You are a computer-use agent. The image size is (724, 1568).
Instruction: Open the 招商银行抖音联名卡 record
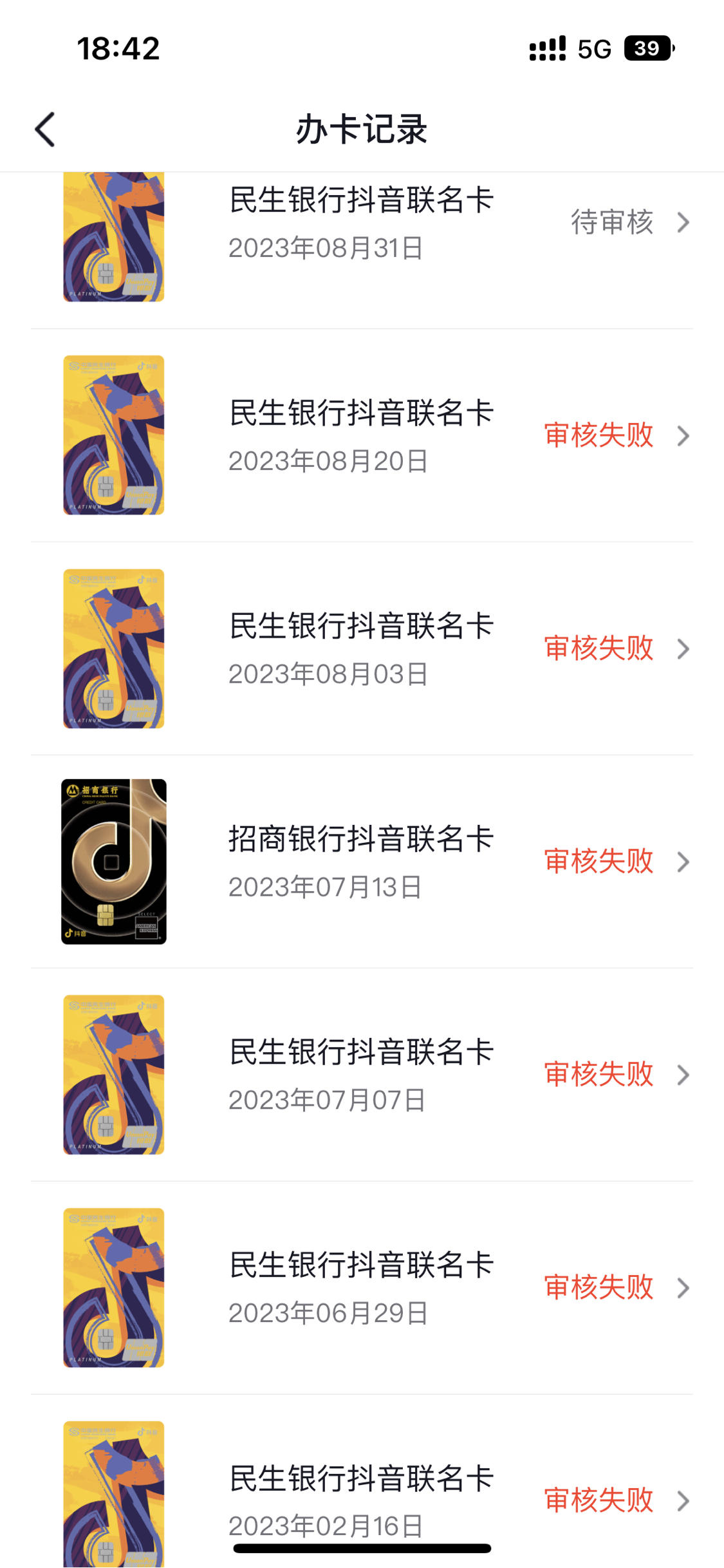[362, 862]
